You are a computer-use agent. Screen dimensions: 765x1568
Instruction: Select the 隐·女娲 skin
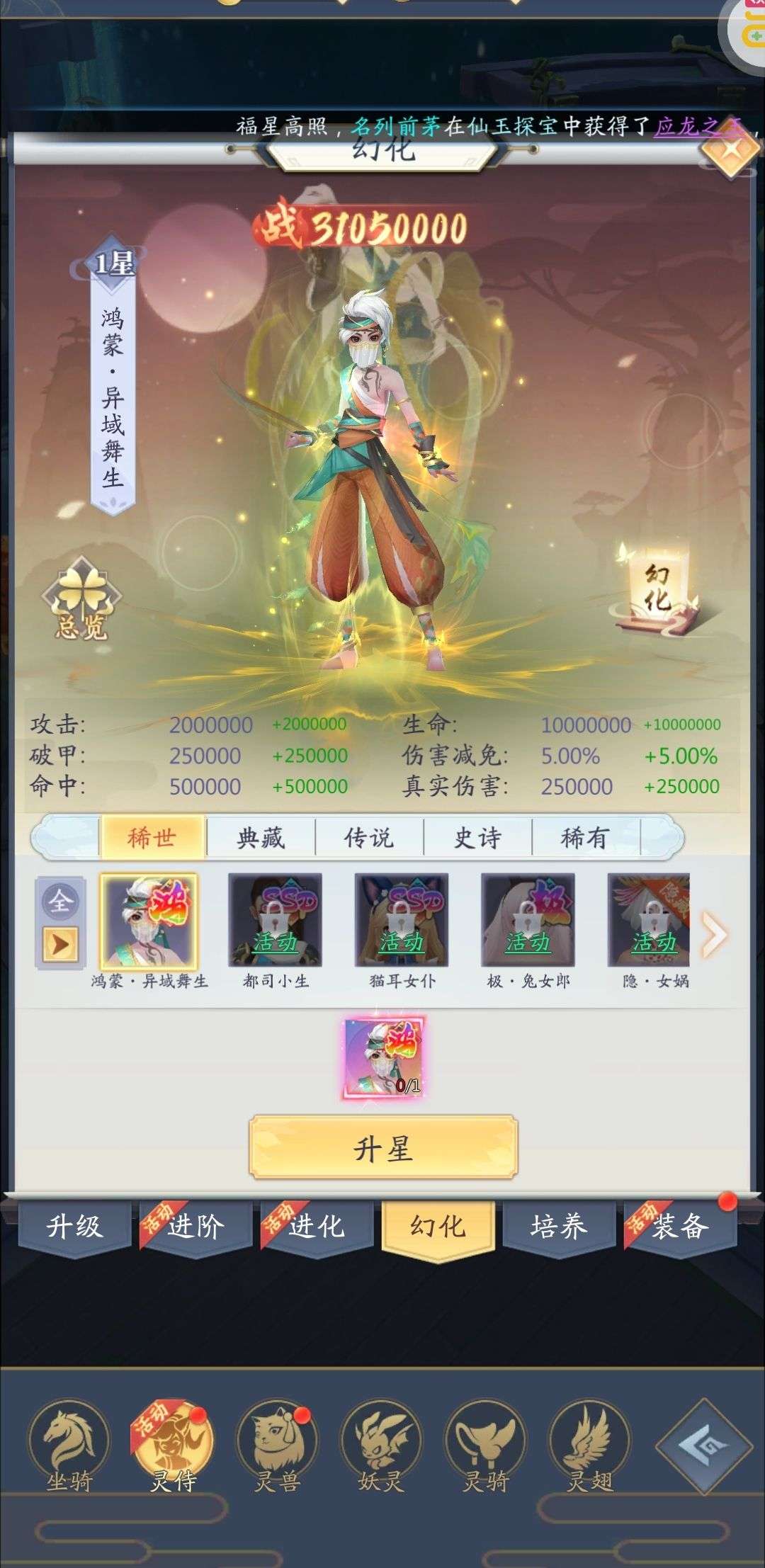point(649,921)
